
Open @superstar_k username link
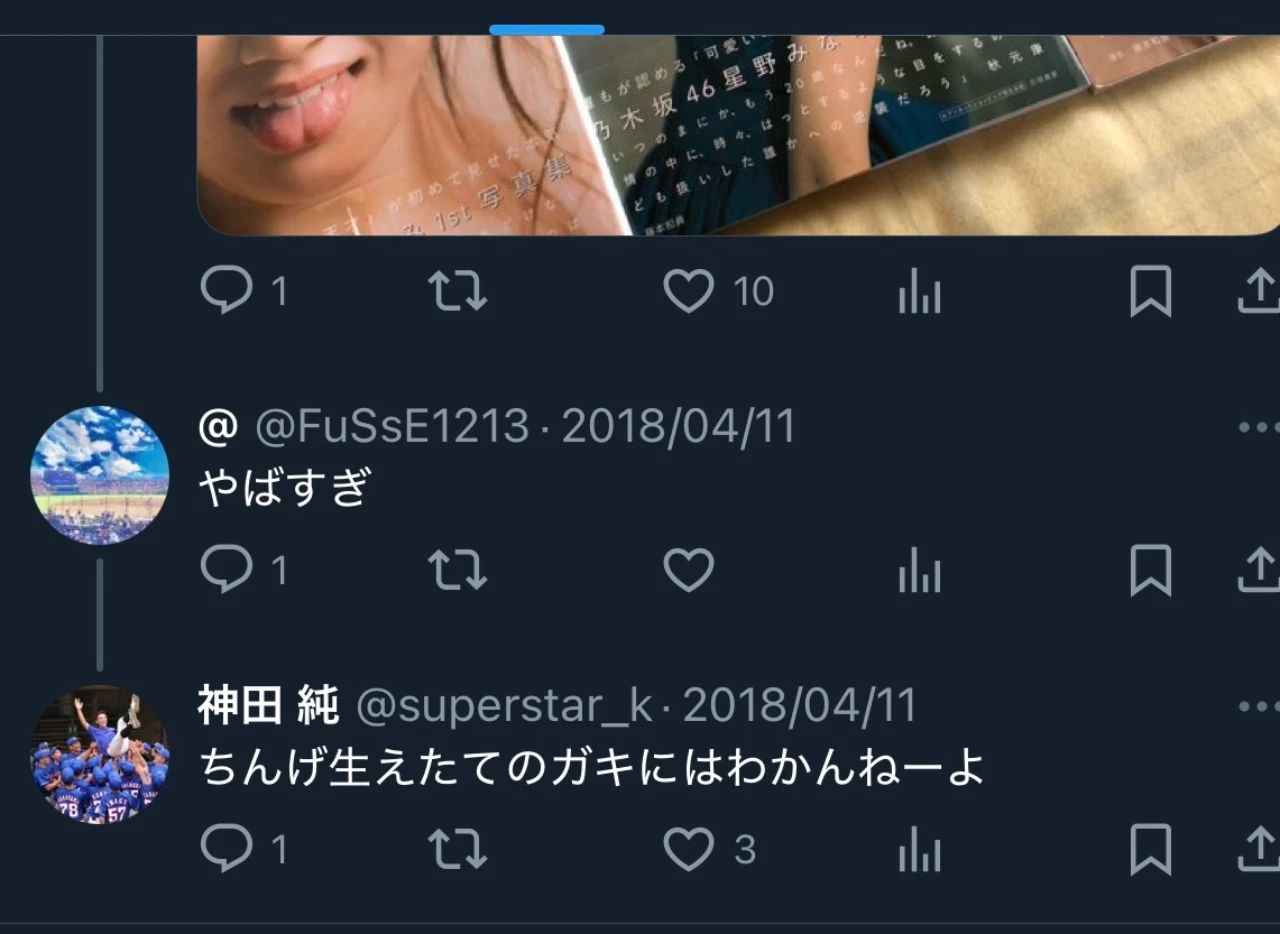click(x=504, y=707)
